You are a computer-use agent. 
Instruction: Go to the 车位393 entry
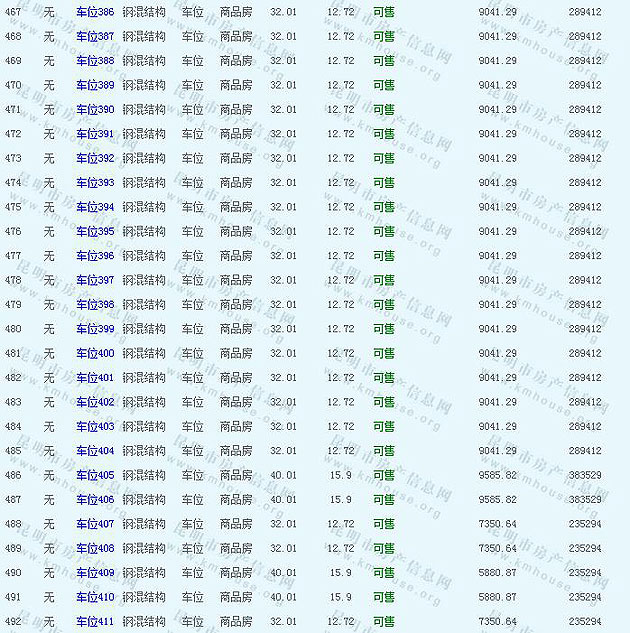[x=95, y=182]
